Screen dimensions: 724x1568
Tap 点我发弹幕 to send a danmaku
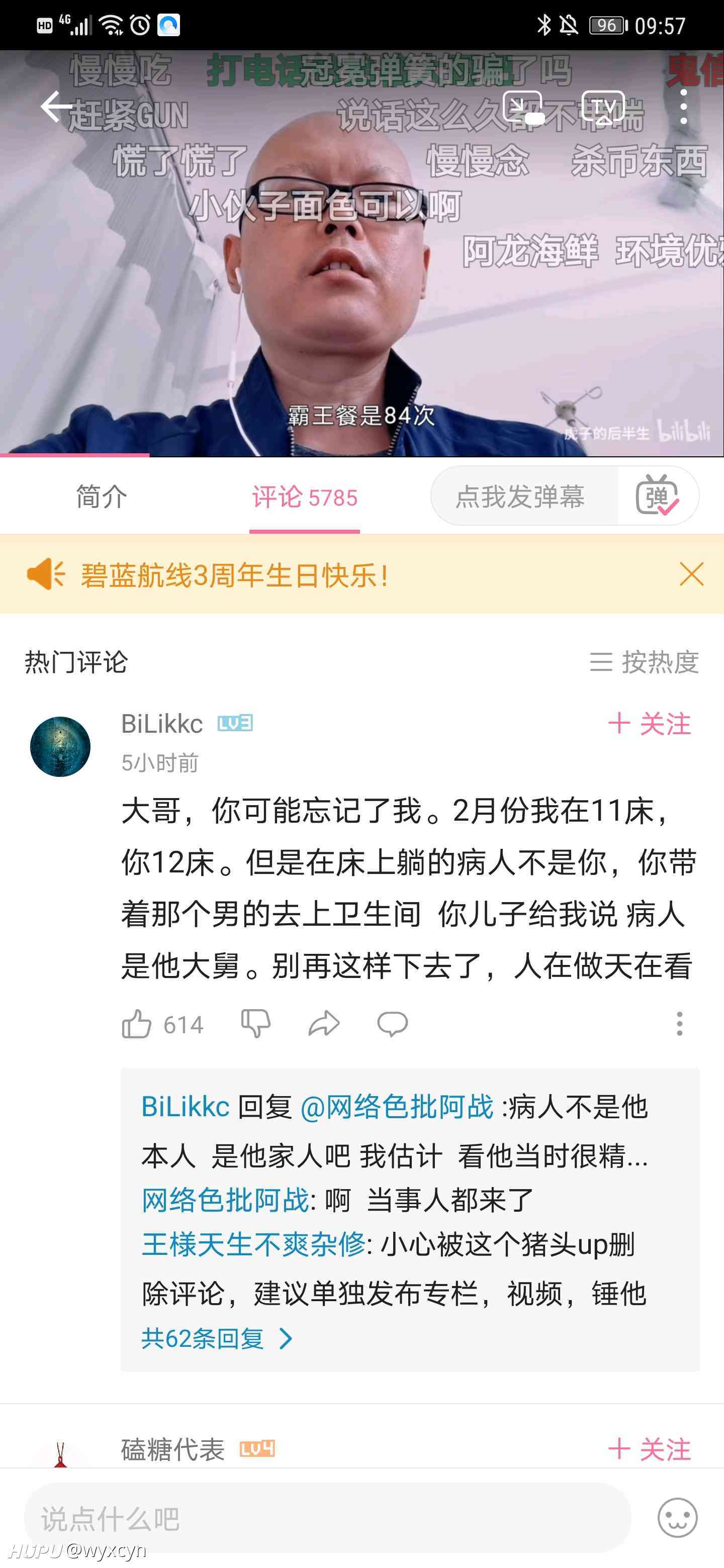[520, 496]
